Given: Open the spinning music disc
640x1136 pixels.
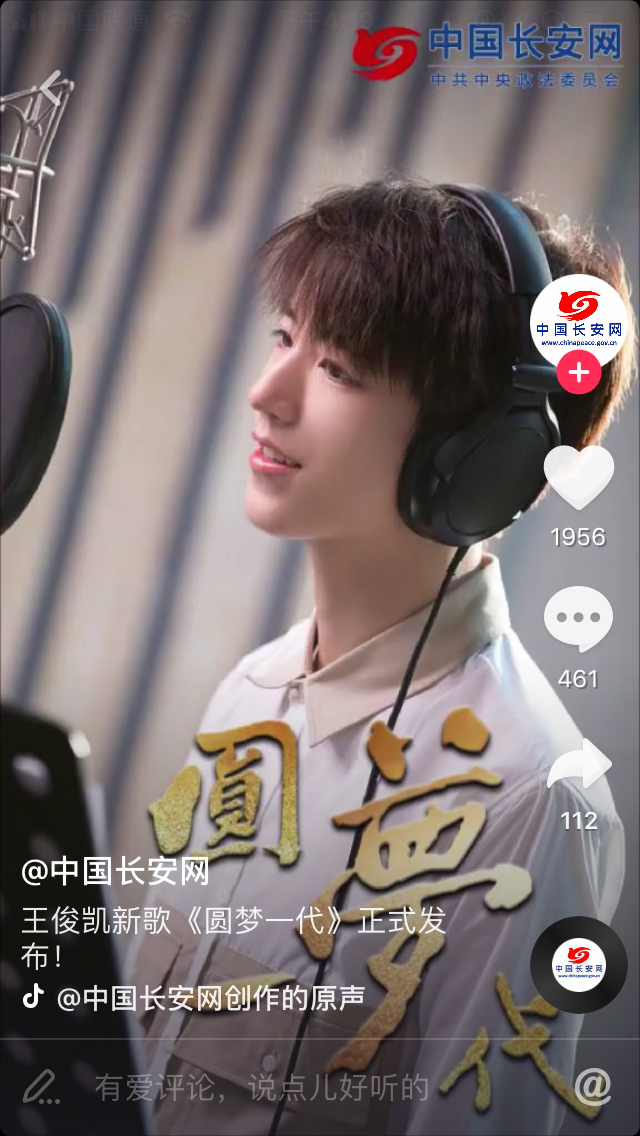Looking at the screenshot, I should [578, 964].
